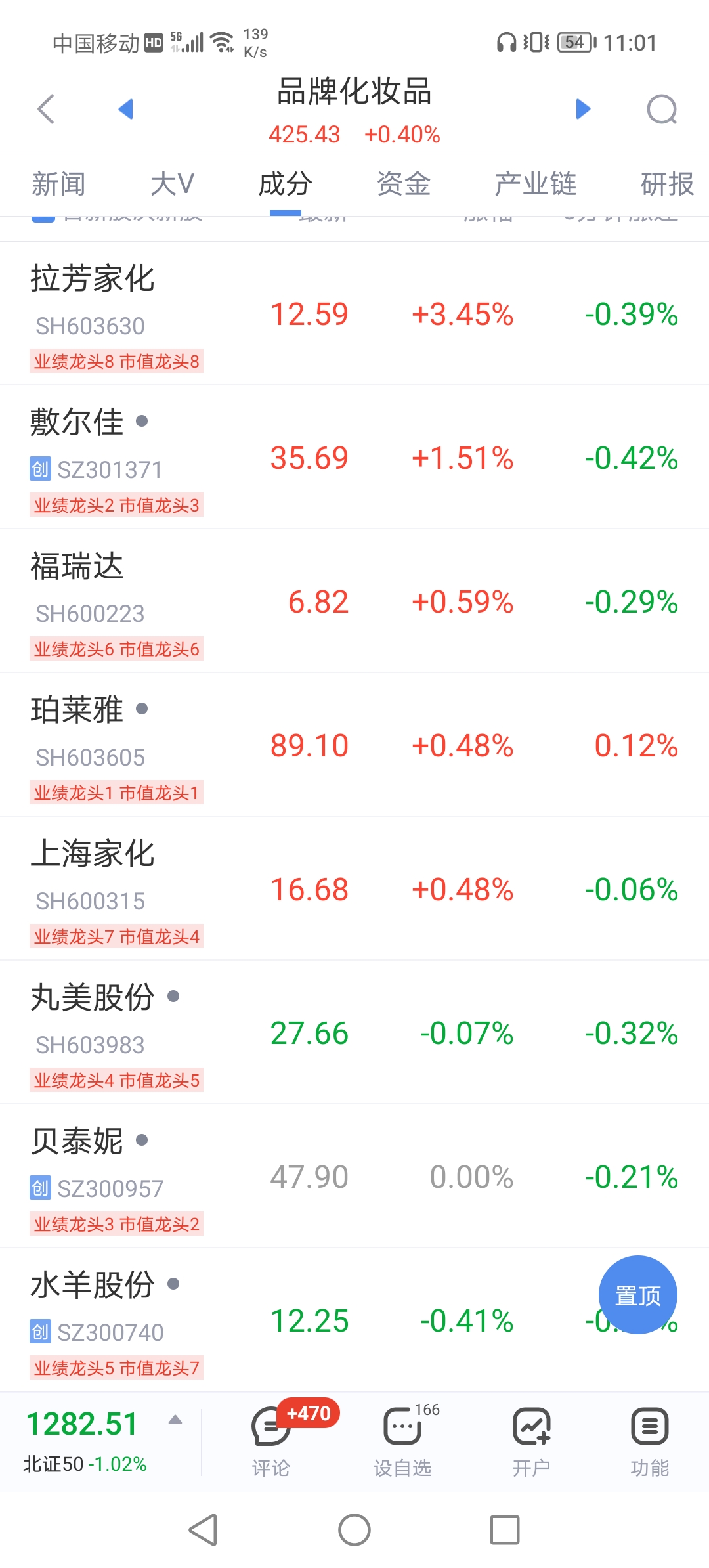The image size is (709, 1568).
Task: Go back using the top-left arrow
Action: point(45,109)
